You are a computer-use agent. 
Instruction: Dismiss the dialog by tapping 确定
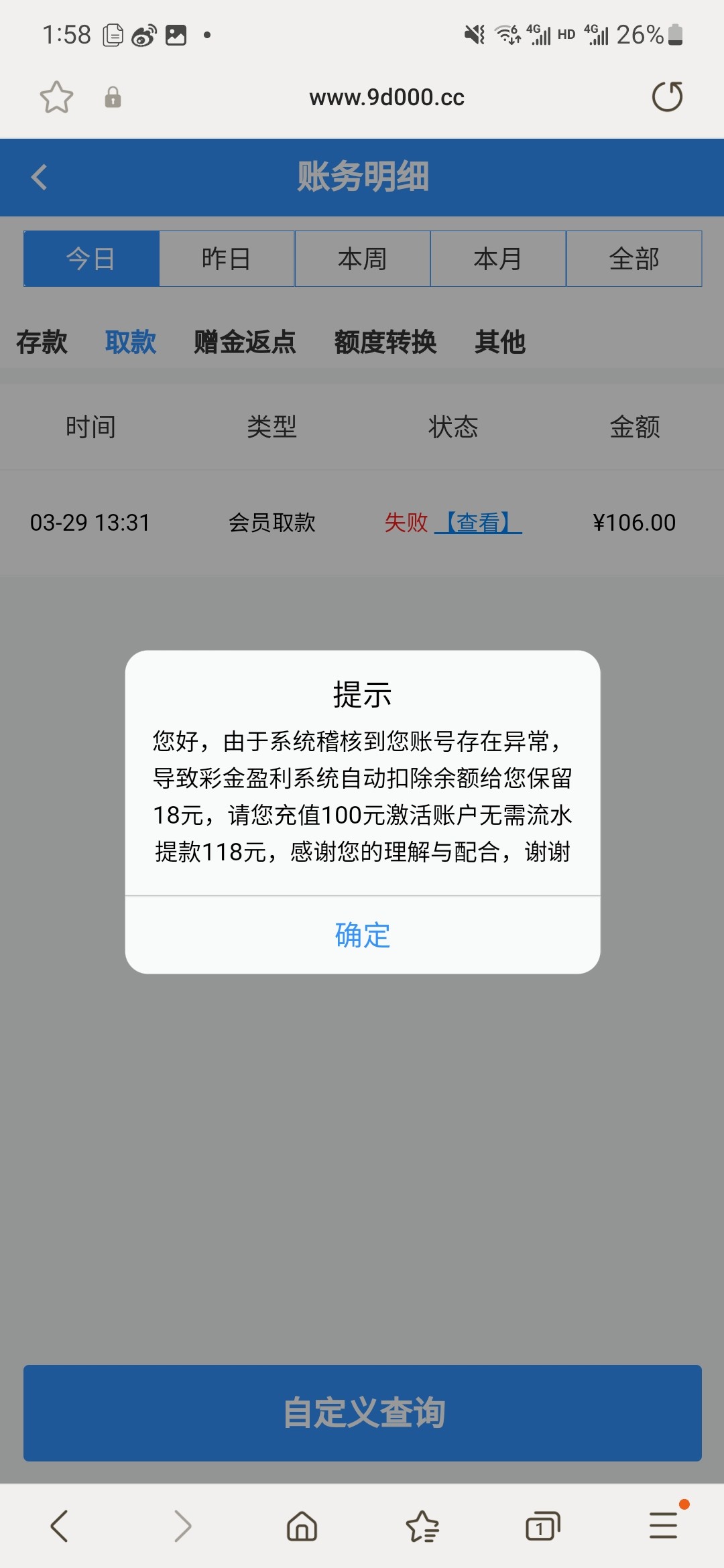(x=361, y=936)
